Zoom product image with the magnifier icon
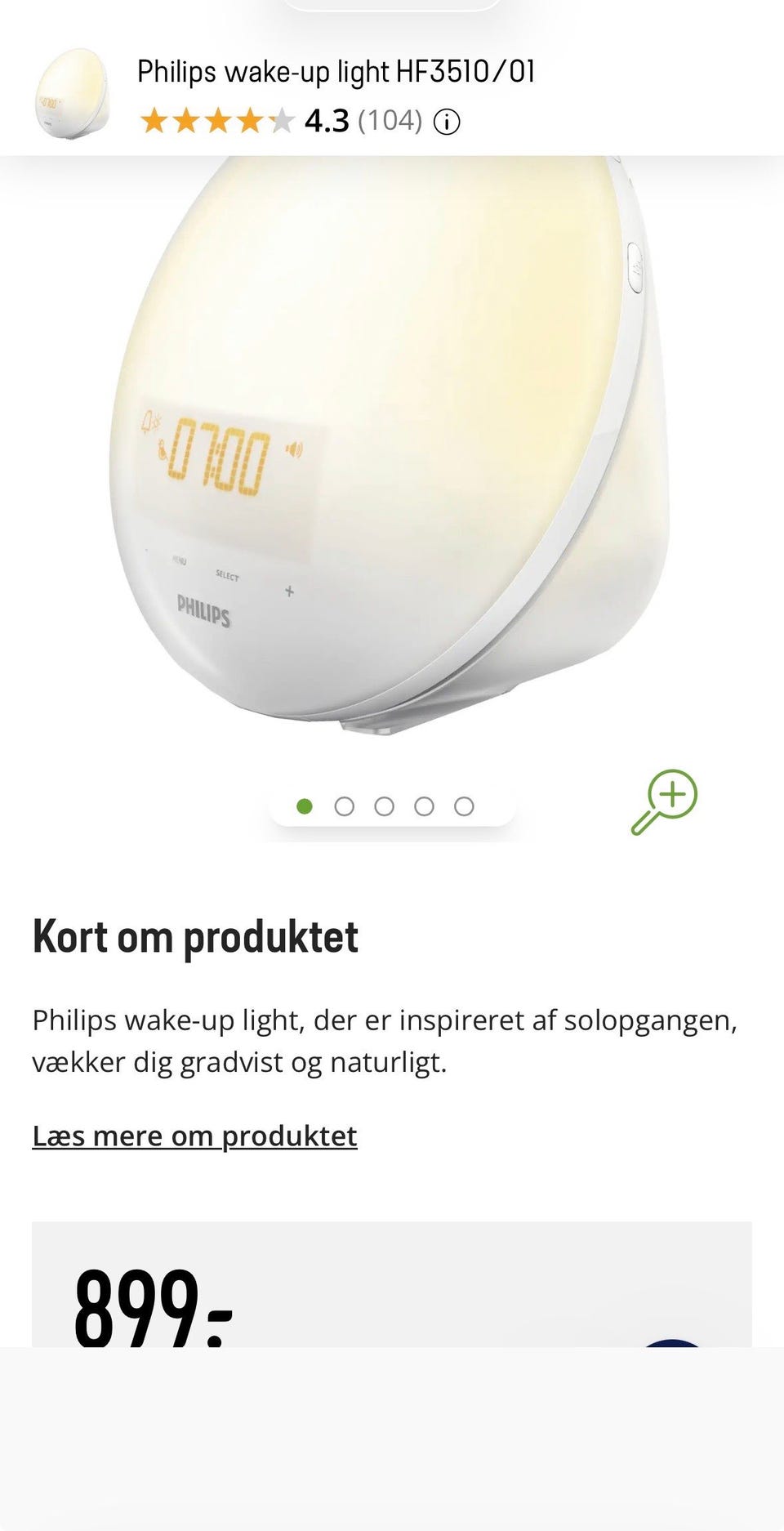The image size is (784, 1531). pos(664,801)
